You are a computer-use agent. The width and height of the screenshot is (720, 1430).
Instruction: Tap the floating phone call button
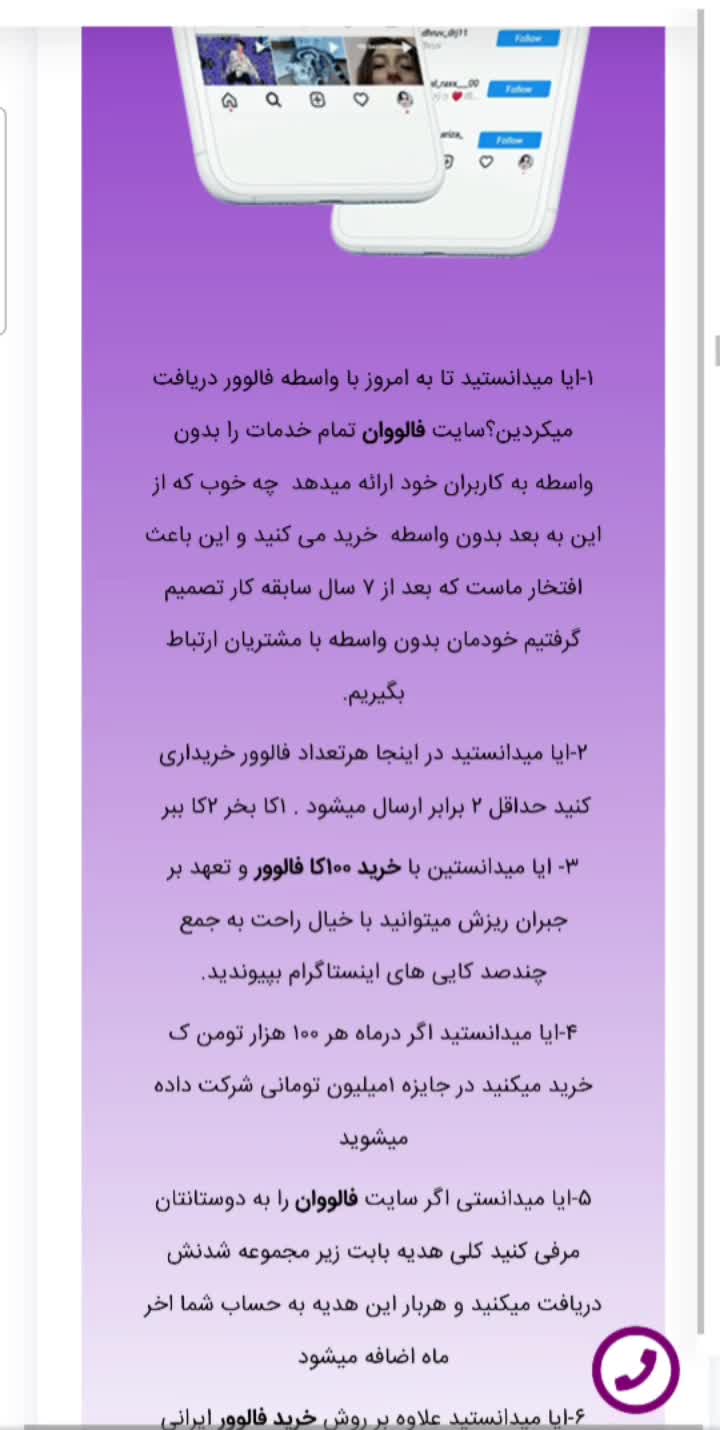point(635,1369)
